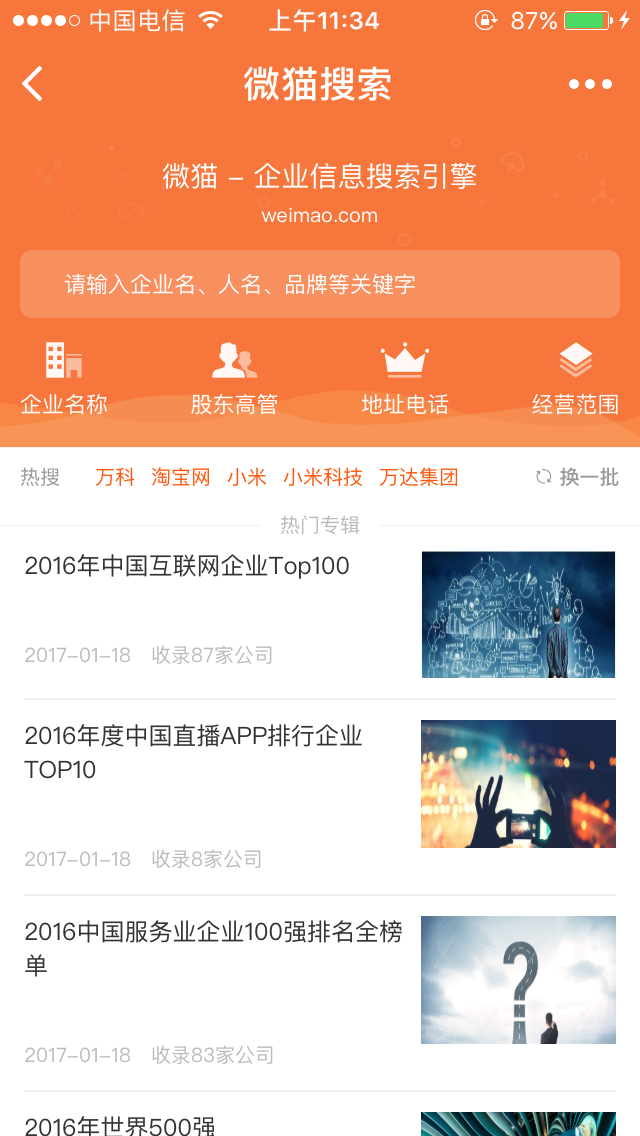Open 2016年度中国直播APP排行企业TOP10 collection

(320, 795)
